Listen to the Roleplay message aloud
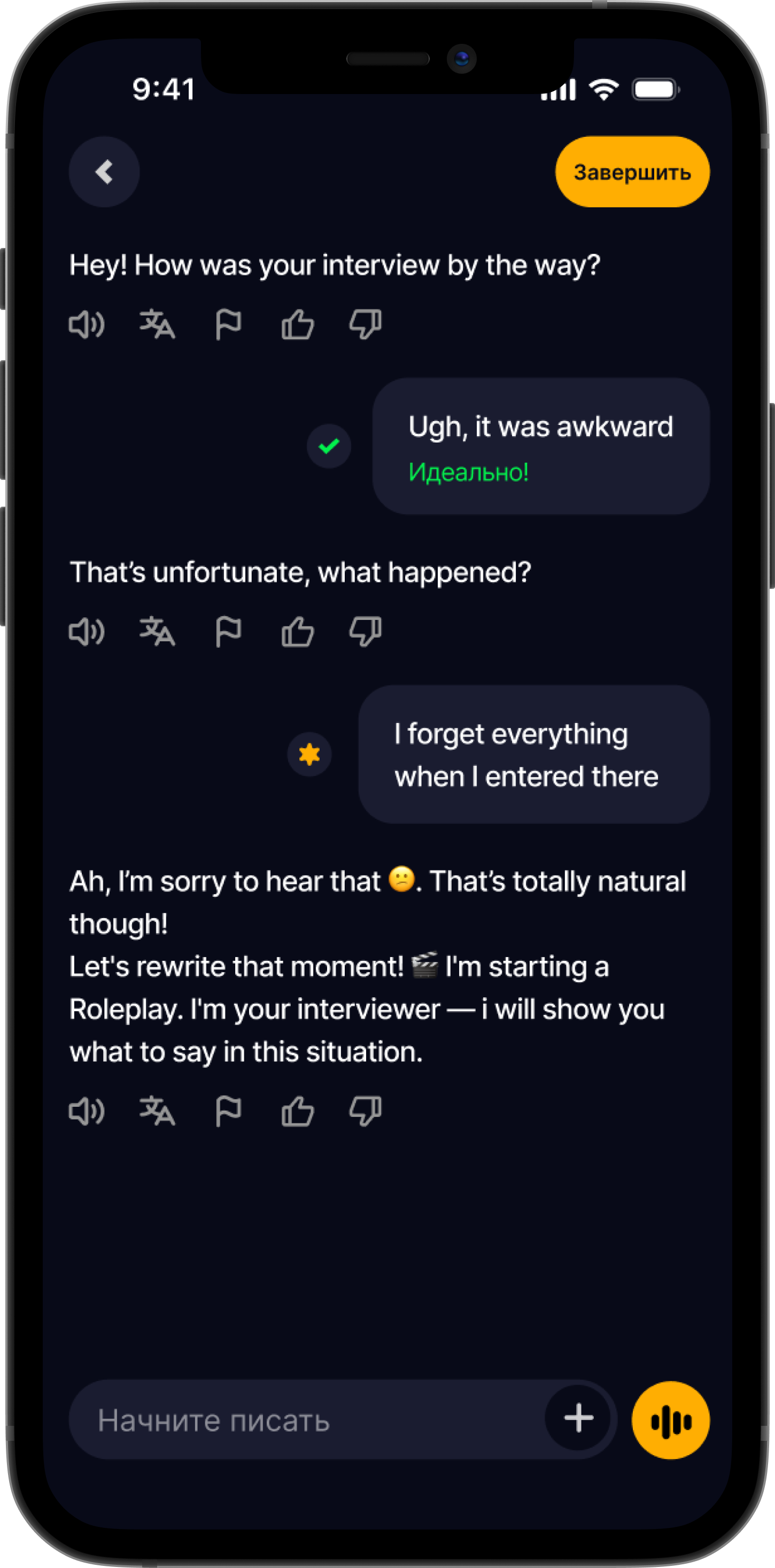775x1568 pixels. click(86, 1111)
